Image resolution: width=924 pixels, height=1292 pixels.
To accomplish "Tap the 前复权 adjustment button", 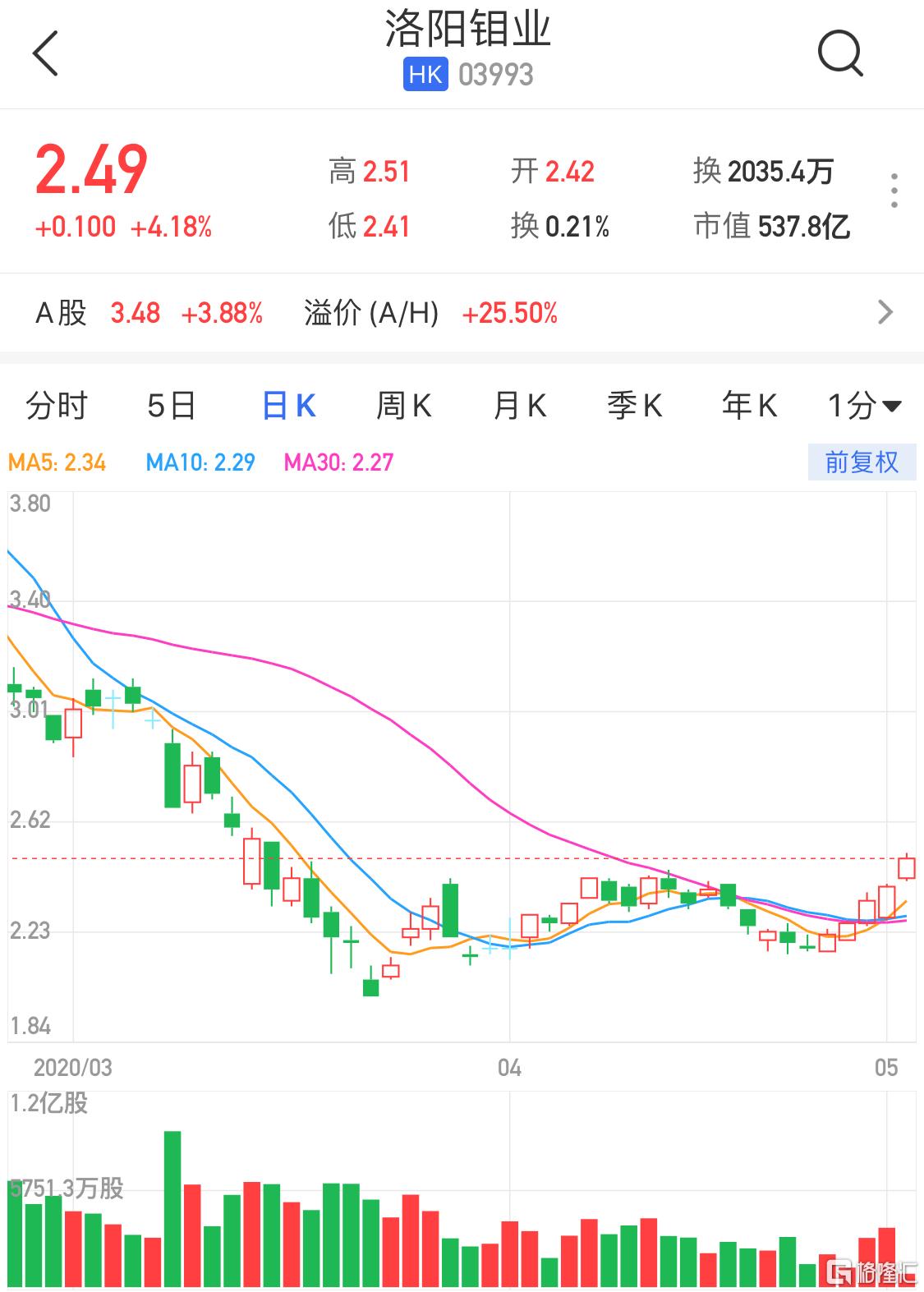I will (862, 462).
